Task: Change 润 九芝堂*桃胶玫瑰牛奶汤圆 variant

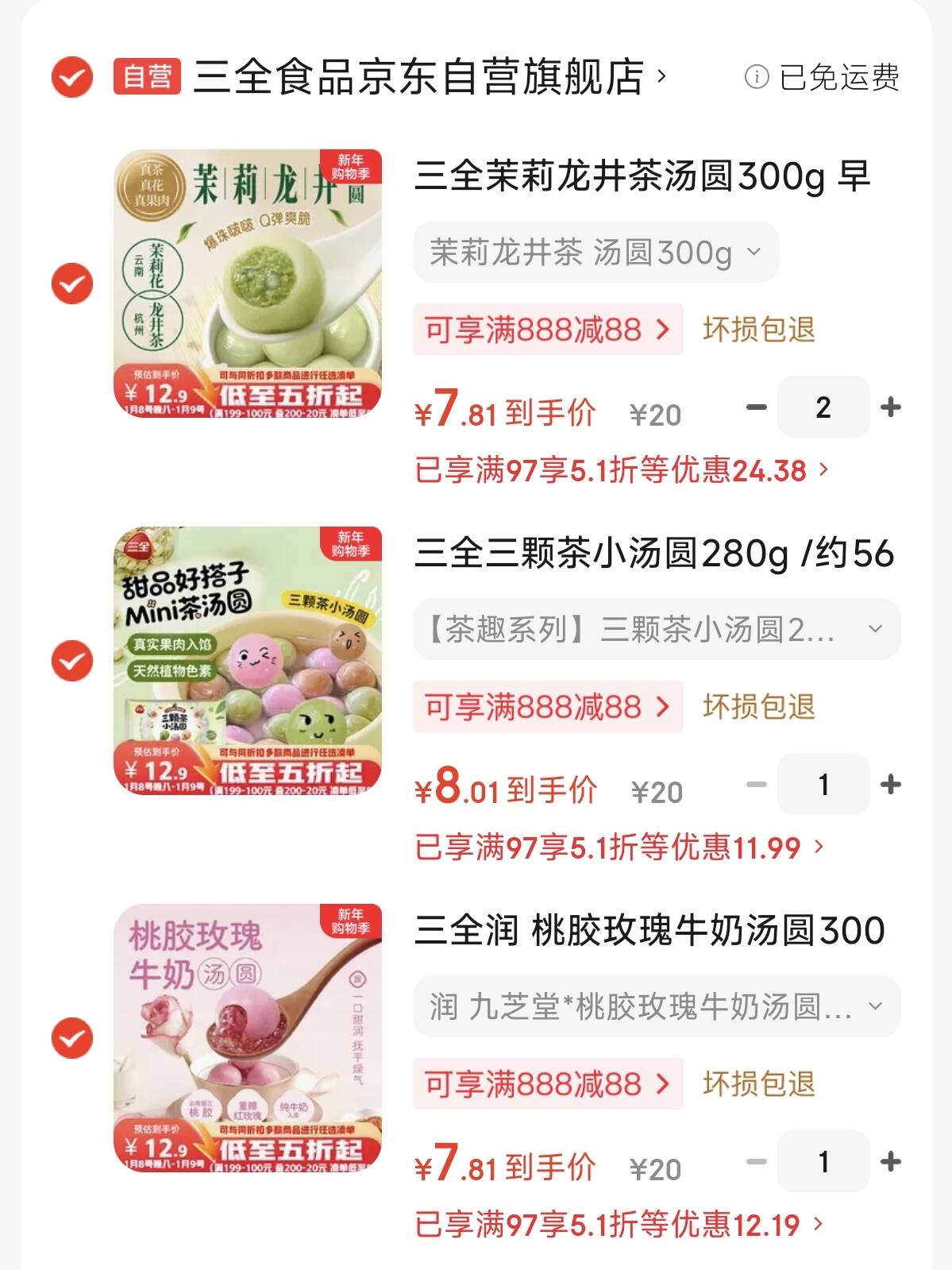Action: [657, 1006]
